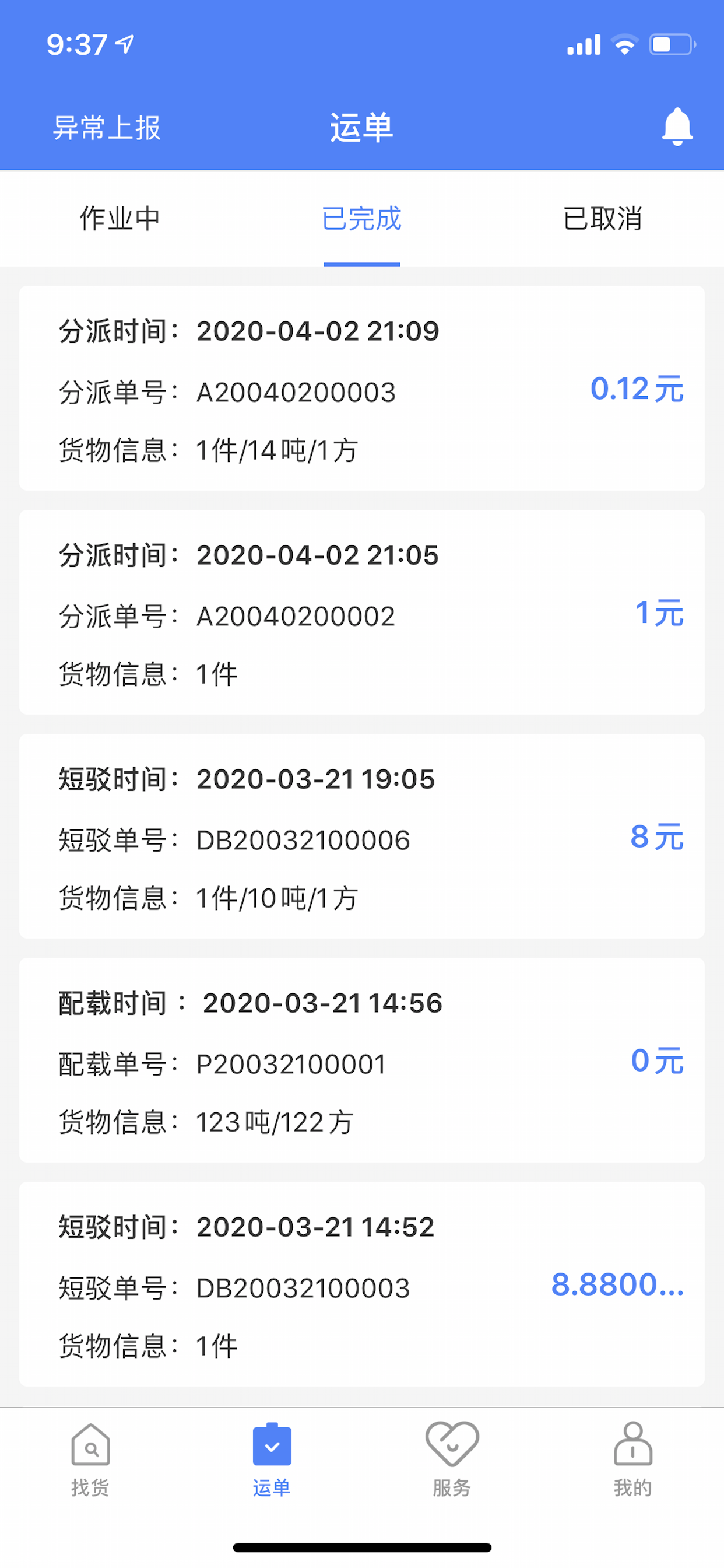
Task: View short-haul order DB20032100003
Action: [362, 1284]
